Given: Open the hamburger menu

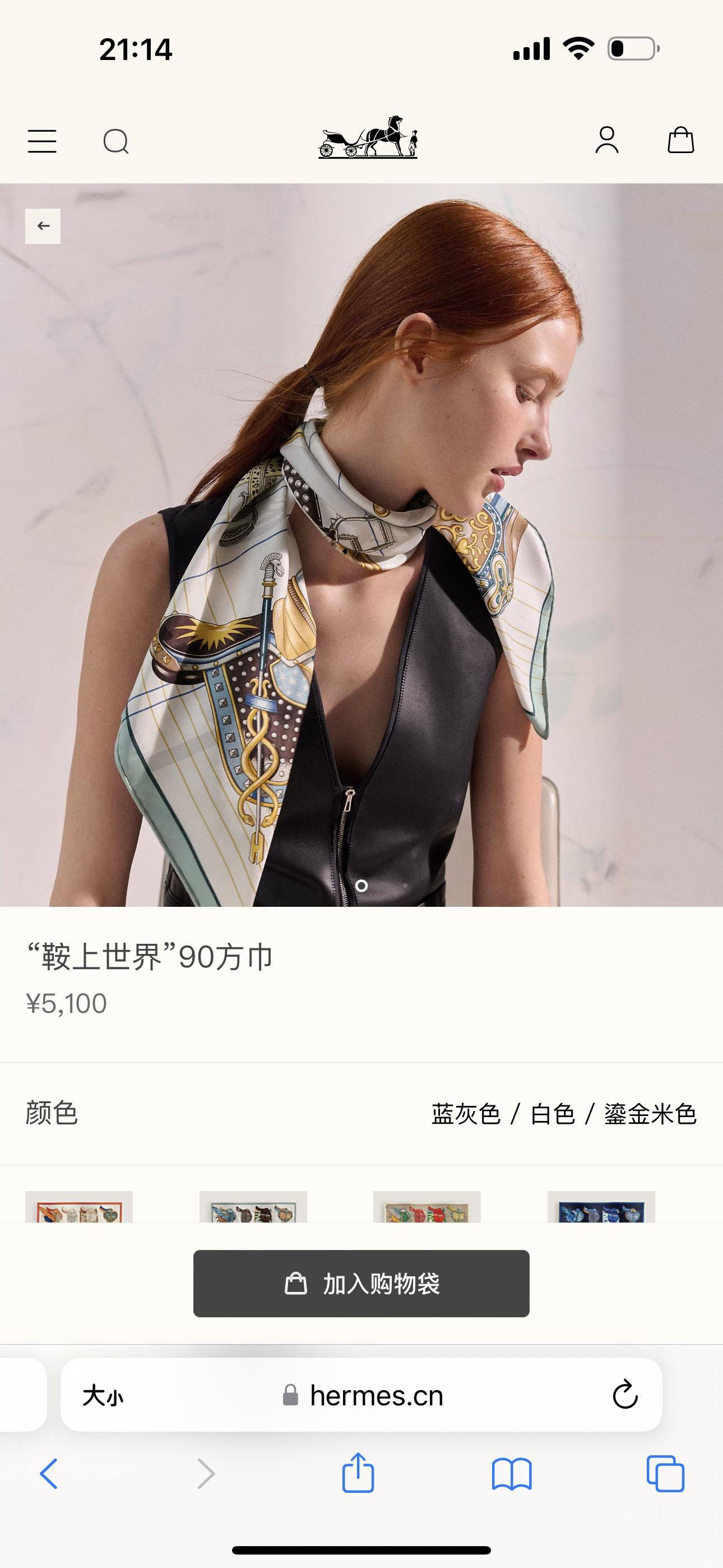Looking at the screenshot, I should (x=42, y=141).
